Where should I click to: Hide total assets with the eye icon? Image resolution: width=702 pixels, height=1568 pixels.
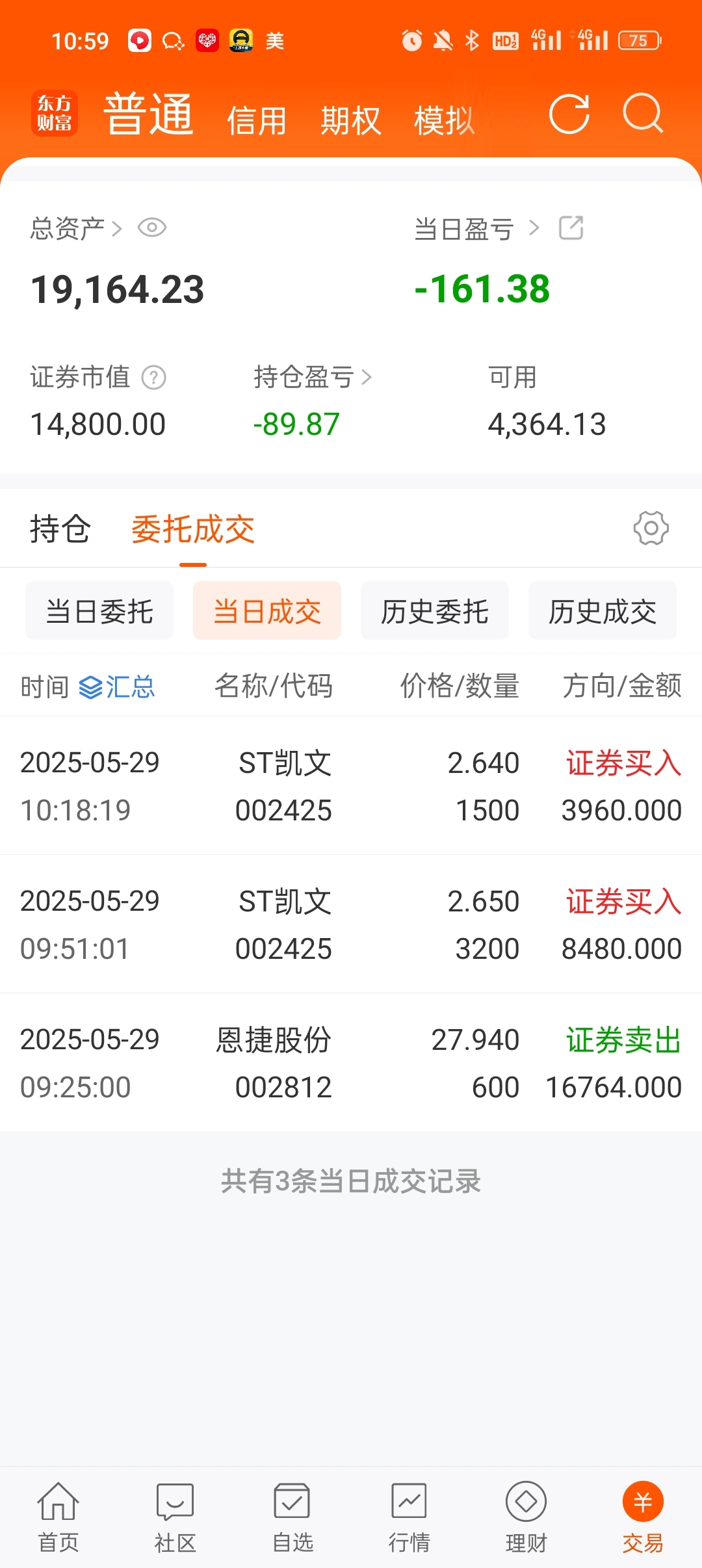coord(152,228)
